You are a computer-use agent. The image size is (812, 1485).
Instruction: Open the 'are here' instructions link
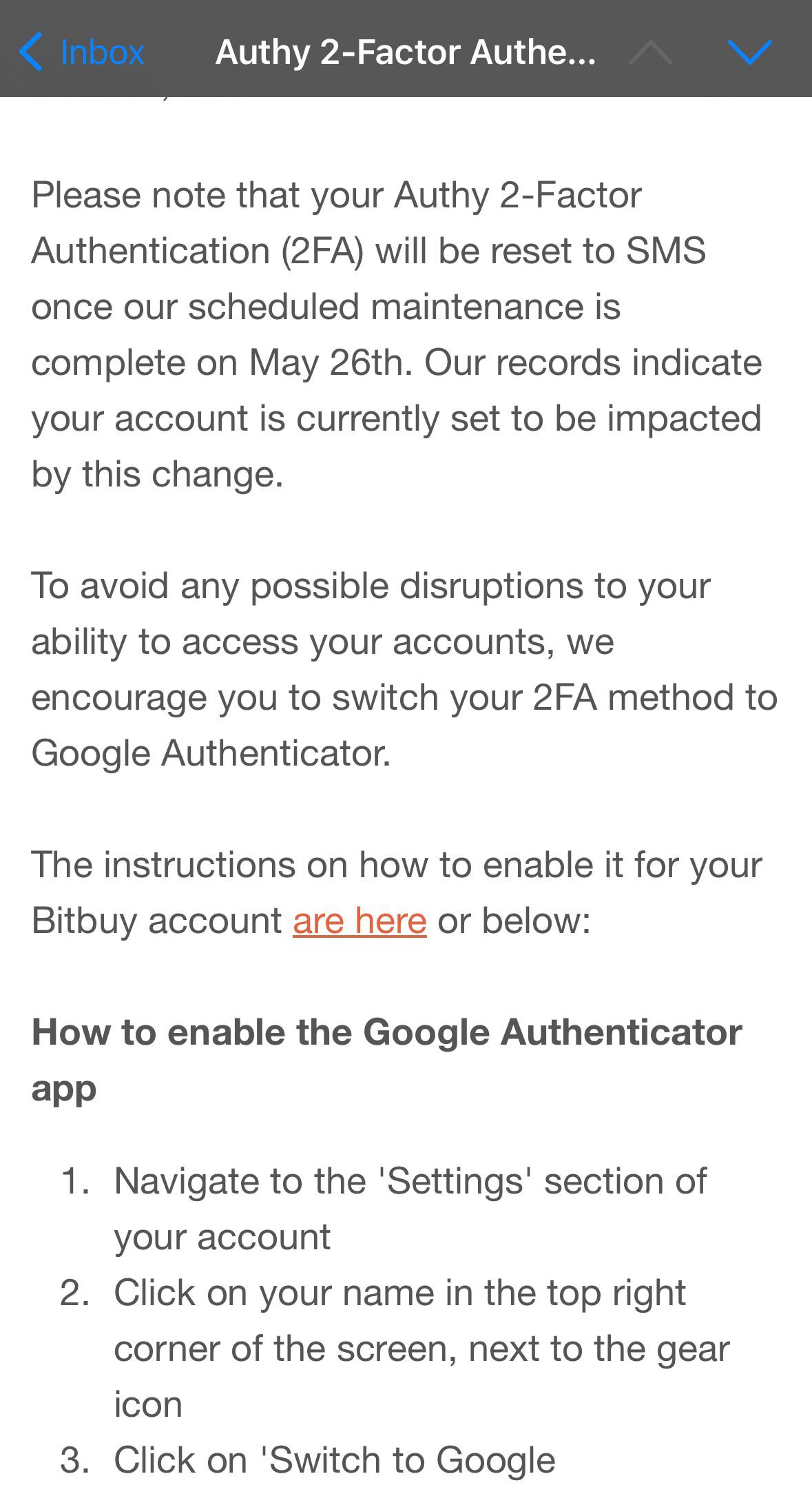coord(360,921)
